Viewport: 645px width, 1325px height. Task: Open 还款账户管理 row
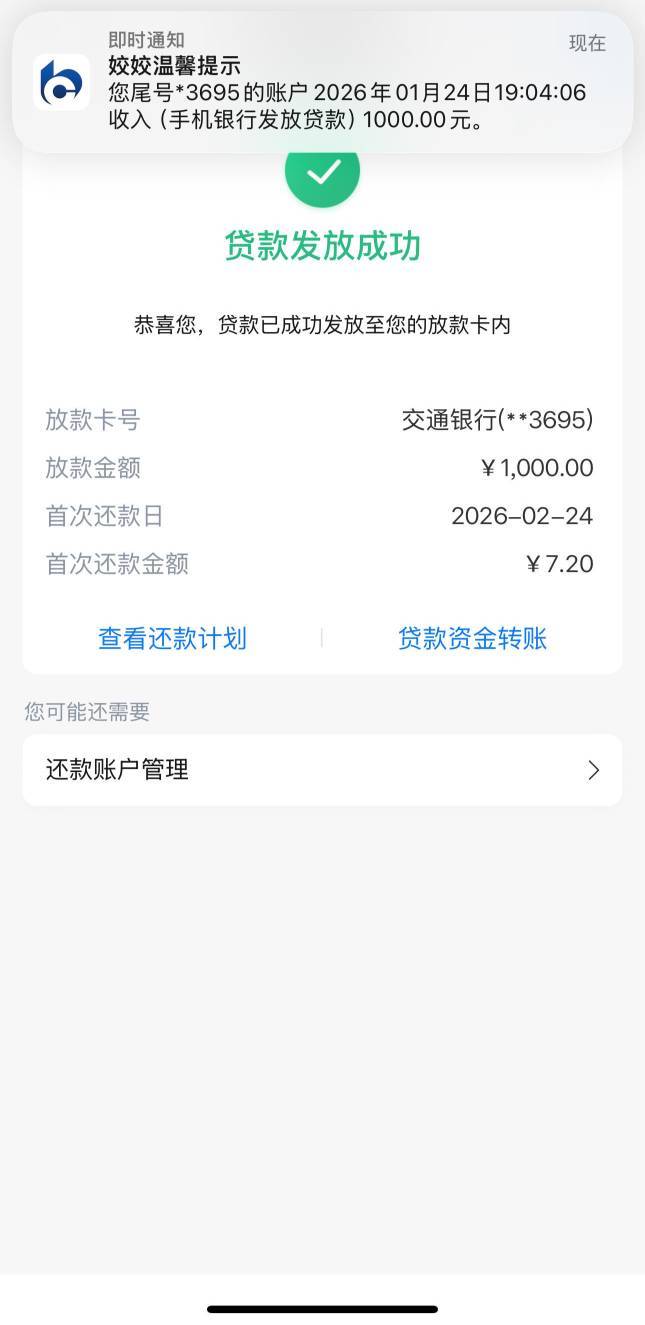(x=322, y=770)
